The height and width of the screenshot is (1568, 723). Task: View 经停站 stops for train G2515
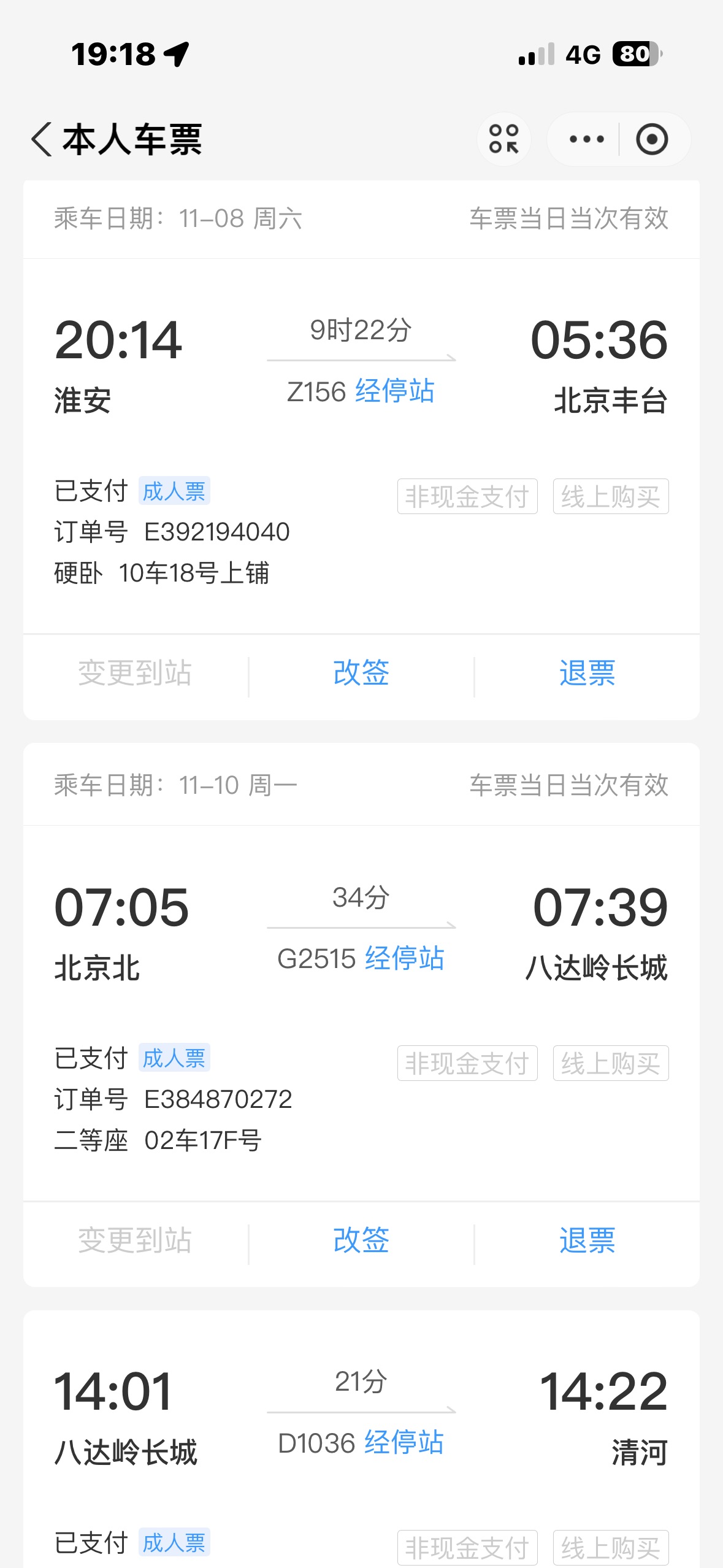(x=404, y=958)
